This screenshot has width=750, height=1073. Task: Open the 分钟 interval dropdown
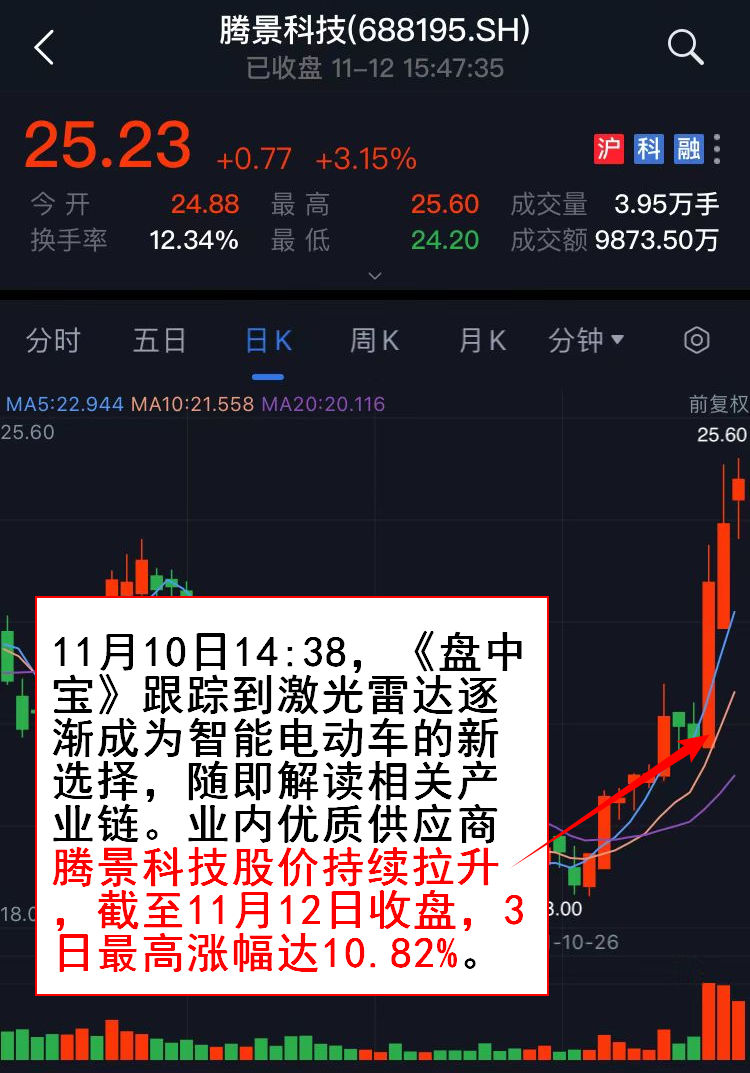pyautogui.click(x=586, y=341)
